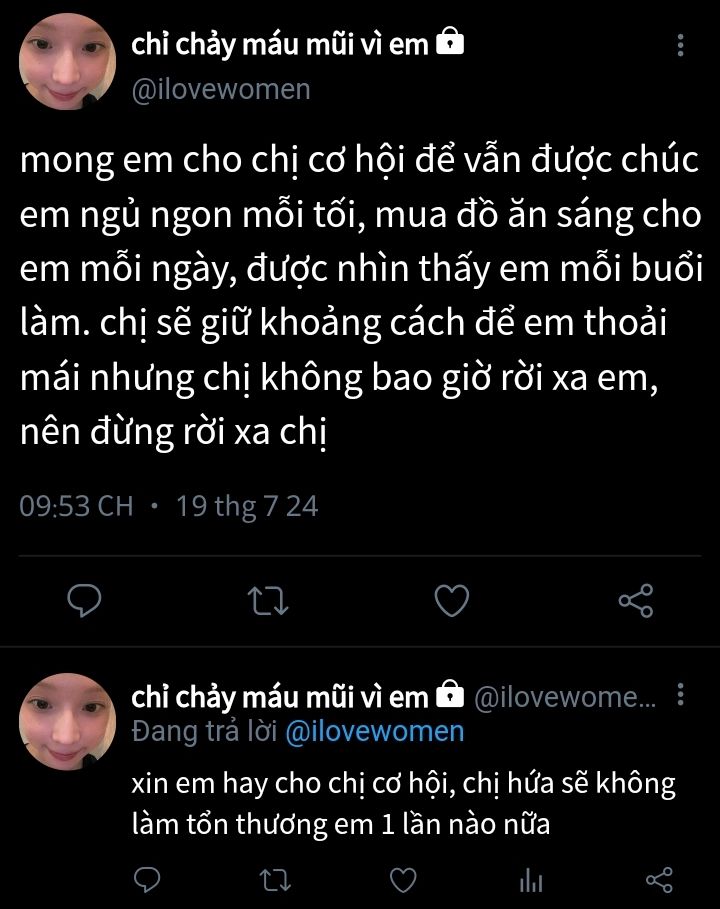Retweet the main tweet

tap(269, 600)
